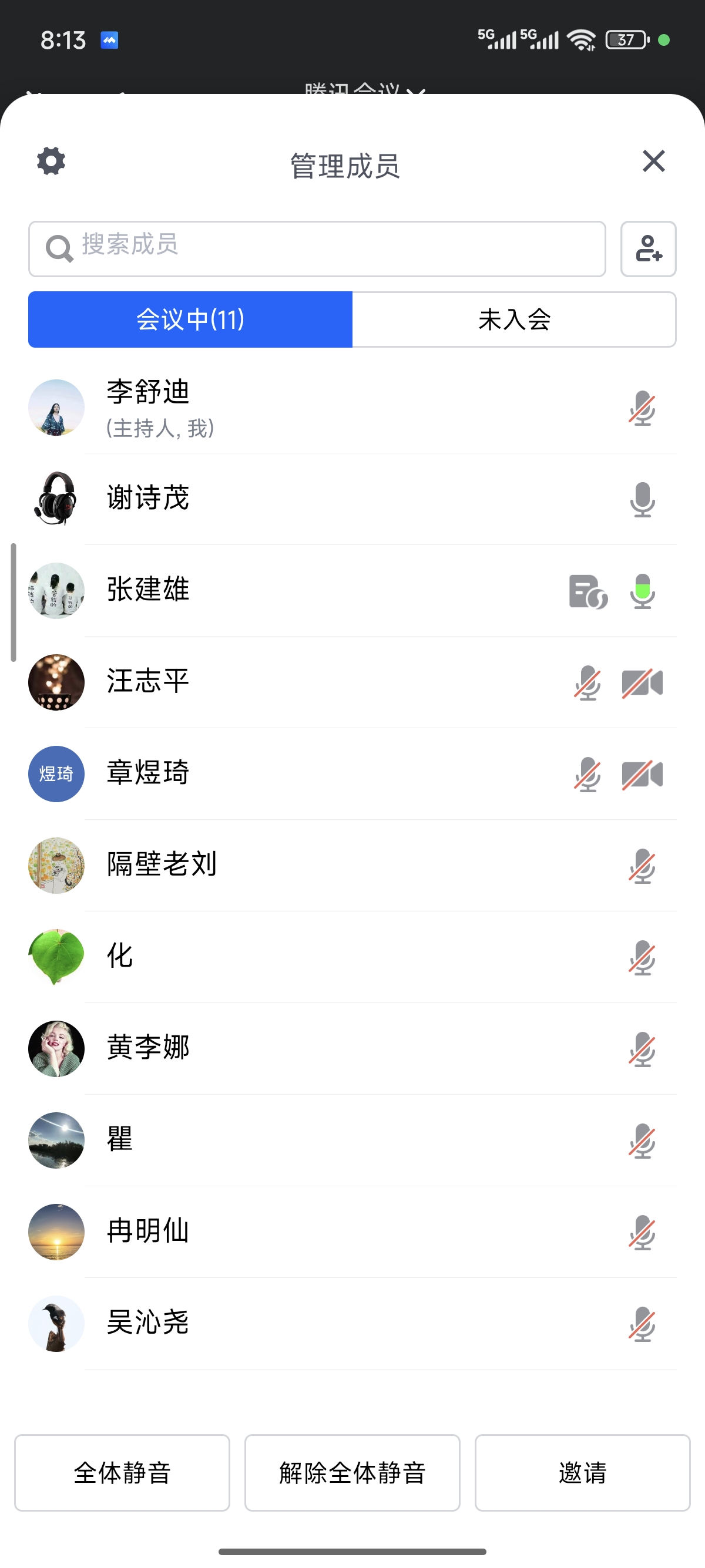
Task: Open member management settings gear
Action: [x=51, y=161]
